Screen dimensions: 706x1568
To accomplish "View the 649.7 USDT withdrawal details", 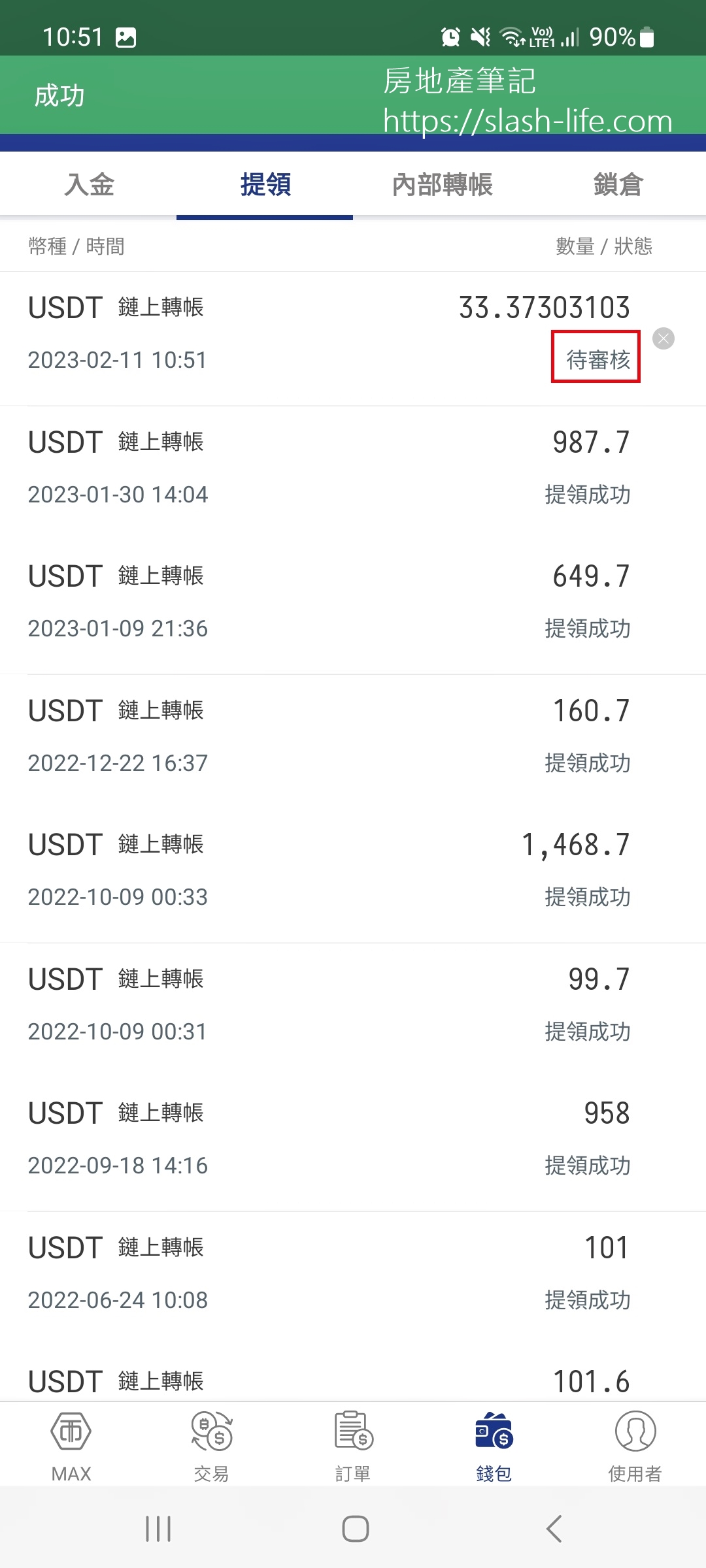I will click(353, 602).
